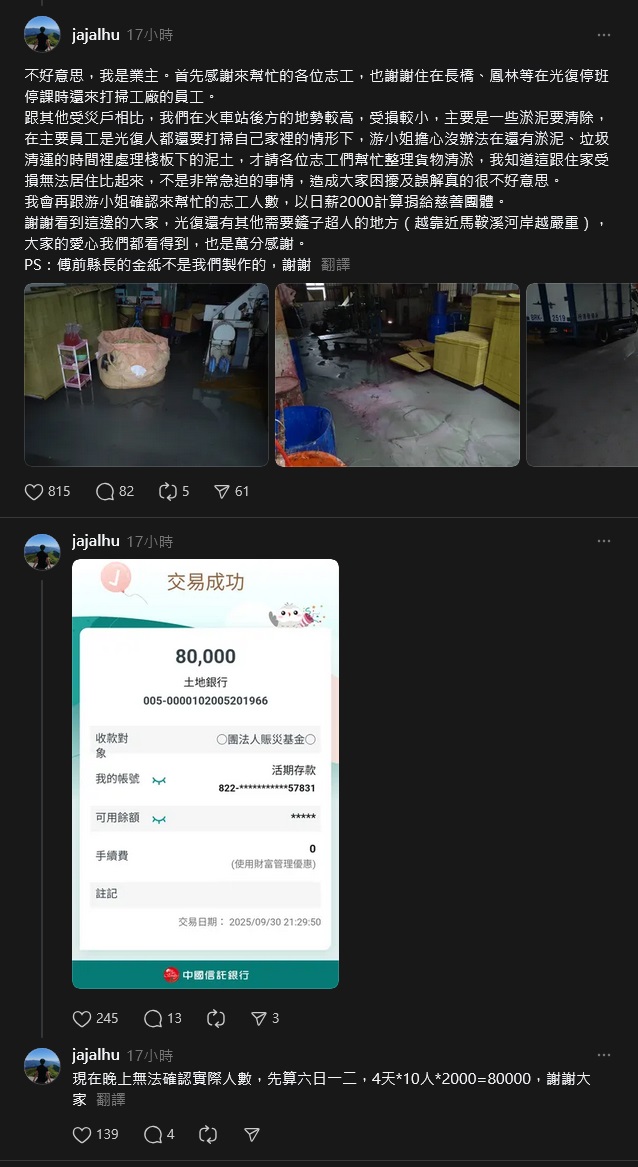Open the photo with the blue bucket
Image resolution: width=638 pixels, height=1167 pixels.
397,375
